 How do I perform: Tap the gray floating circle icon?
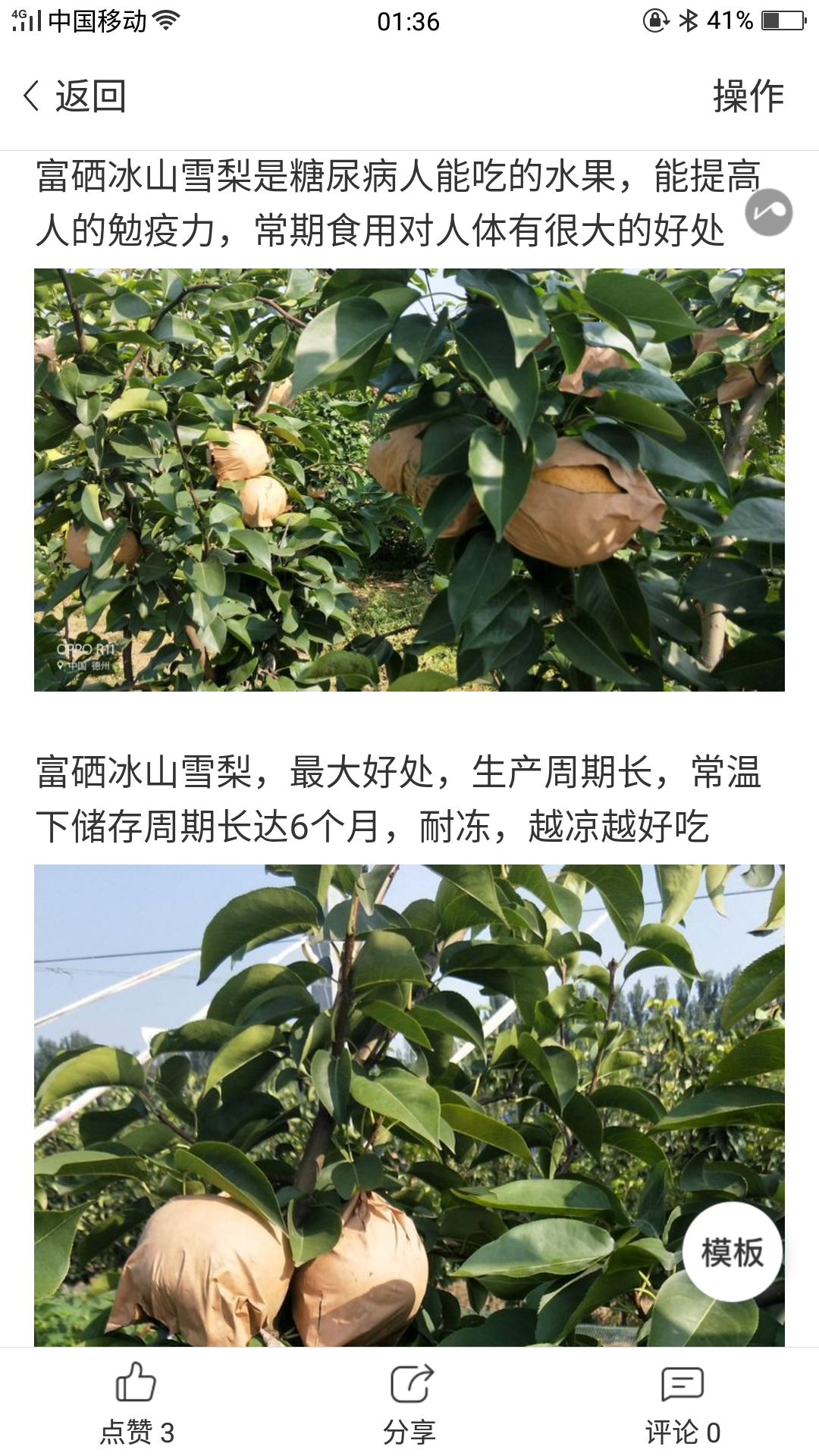click(768, 212)
